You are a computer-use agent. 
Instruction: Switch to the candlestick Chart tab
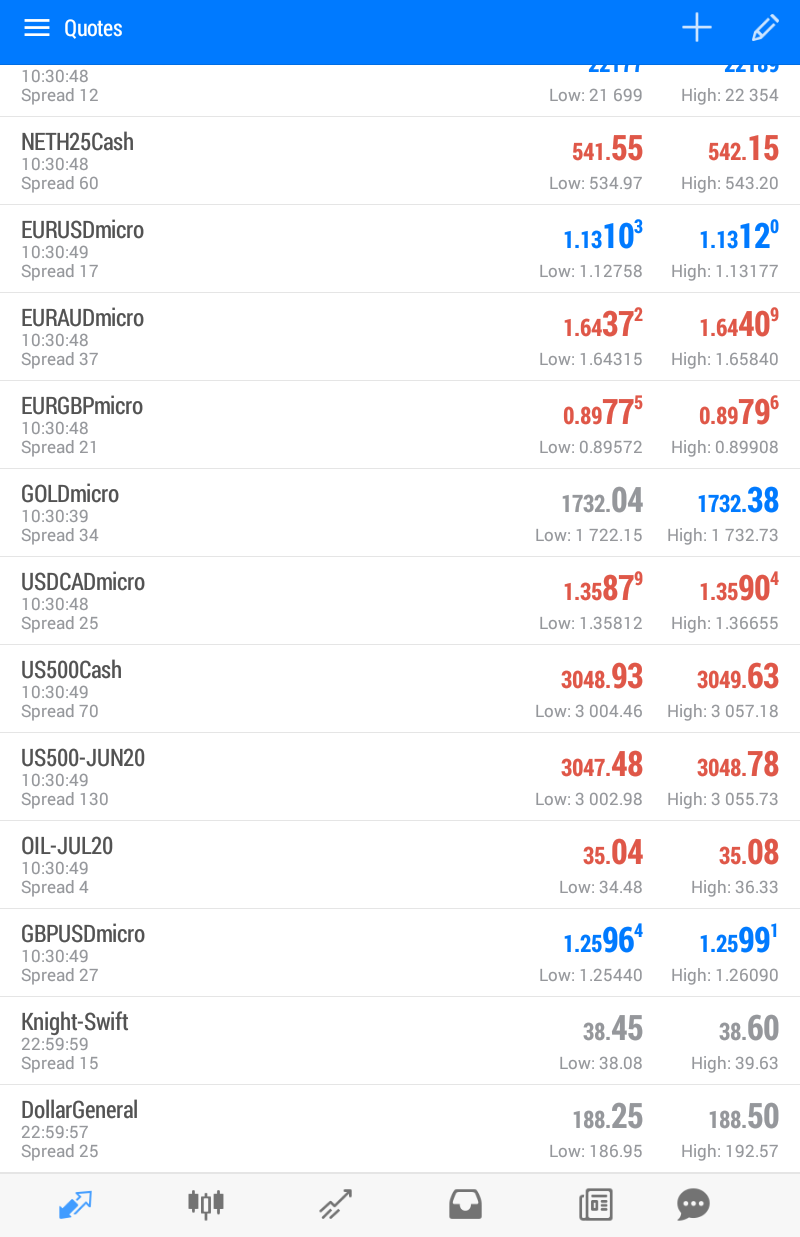coord(206,1205)
